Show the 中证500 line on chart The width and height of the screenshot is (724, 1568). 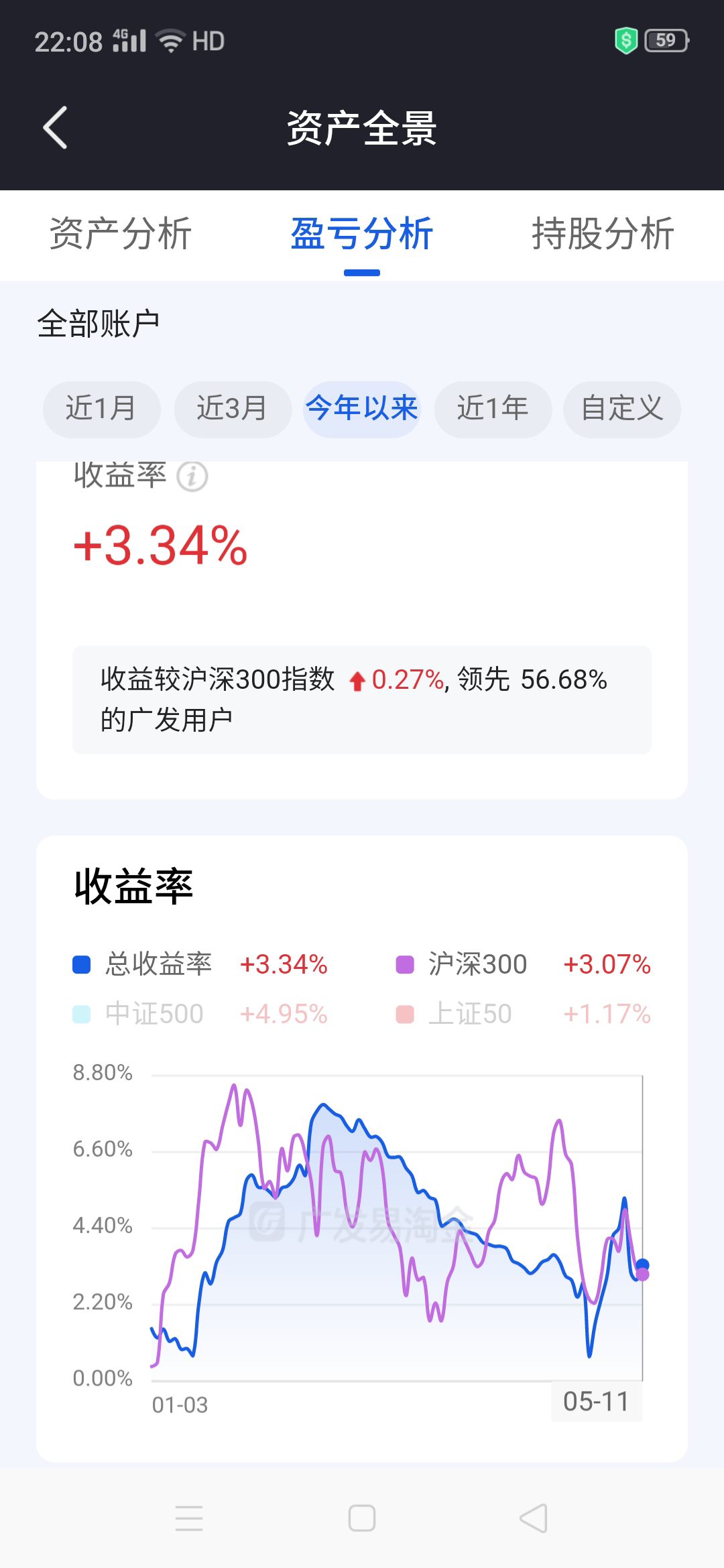154,1014
